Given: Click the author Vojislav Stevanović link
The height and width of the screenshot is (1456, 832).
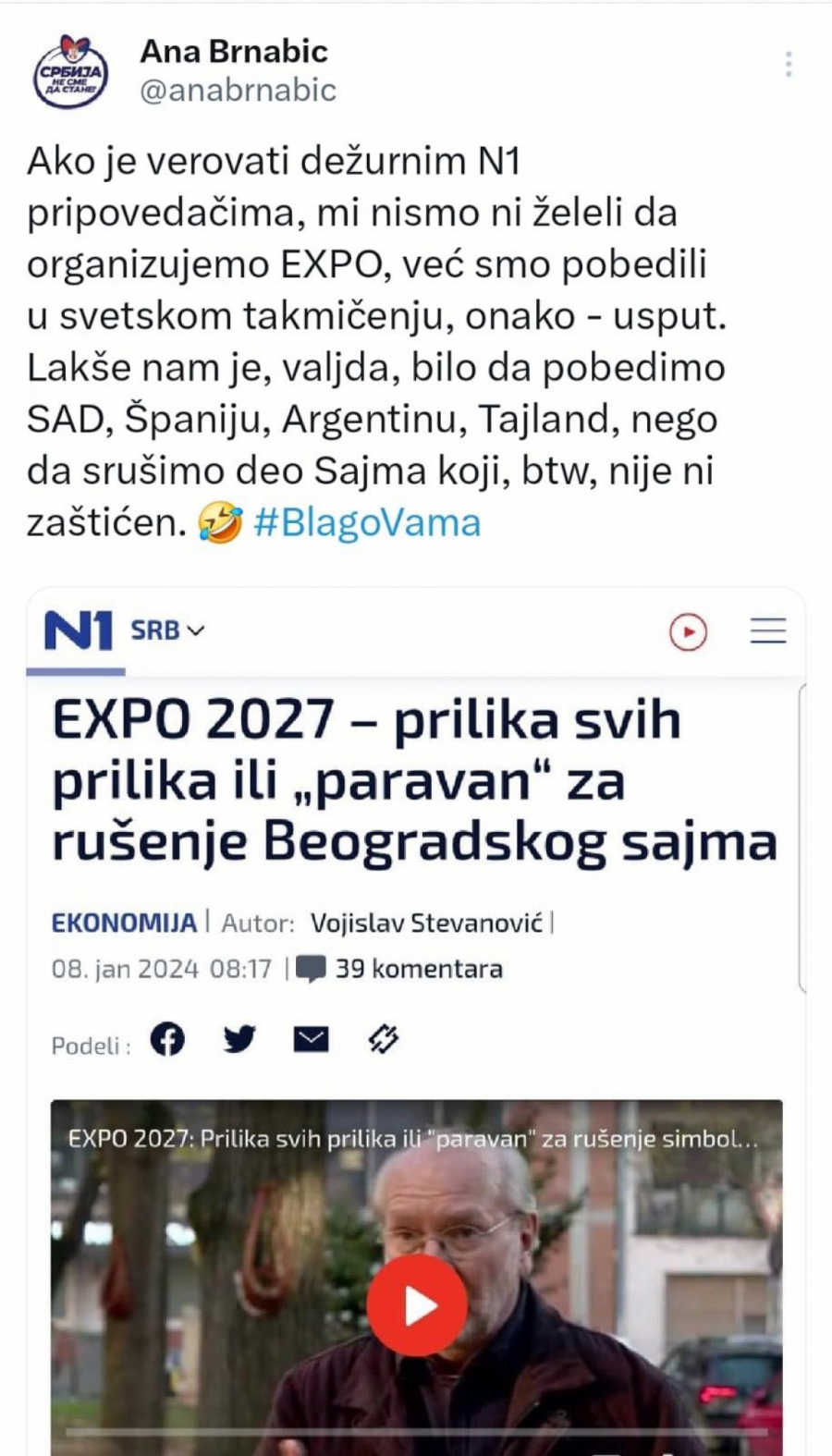Looking at the screenshot, I should tap(427, 923).
